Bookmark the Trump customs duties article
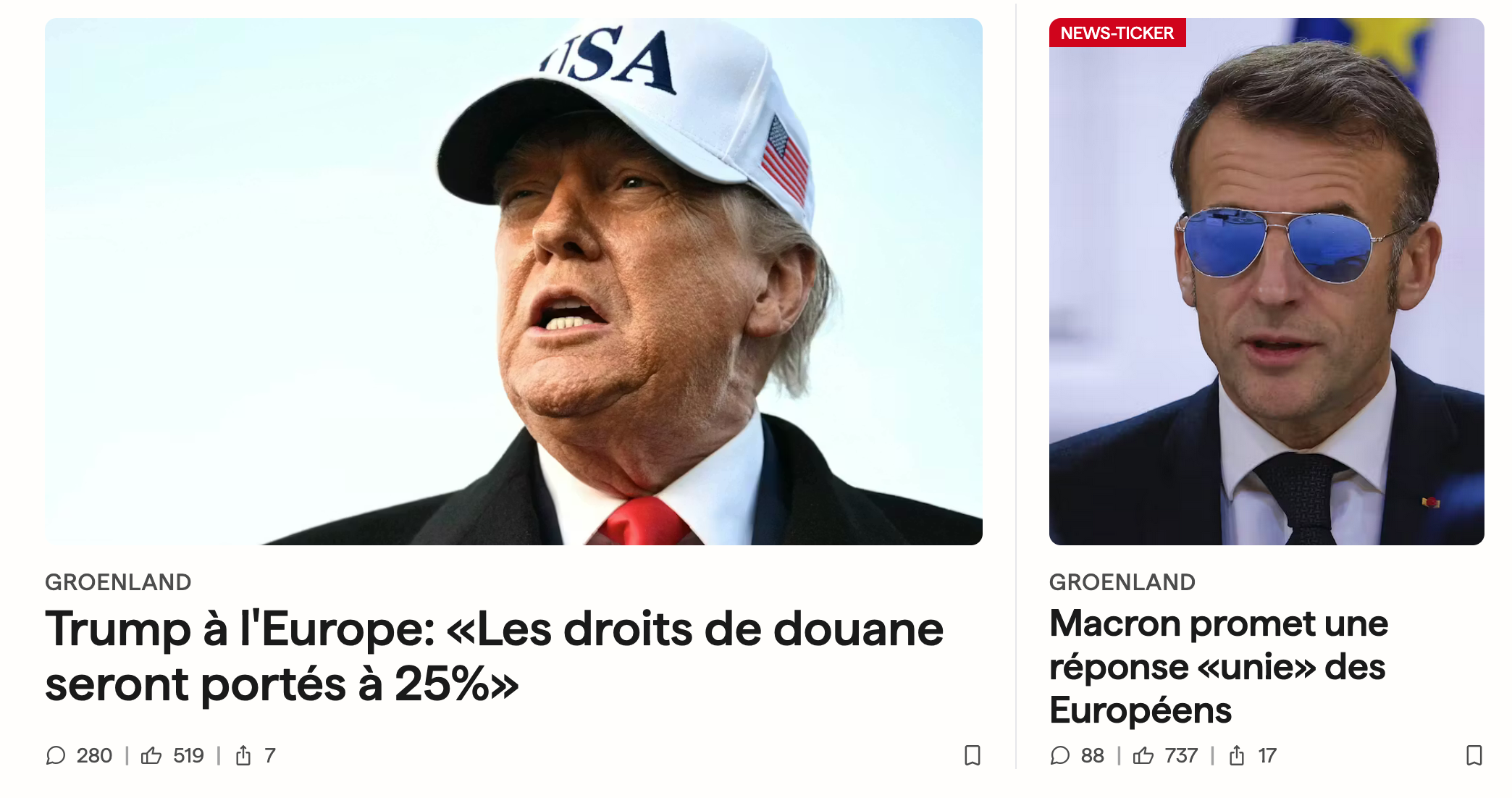 coord(973,755)
